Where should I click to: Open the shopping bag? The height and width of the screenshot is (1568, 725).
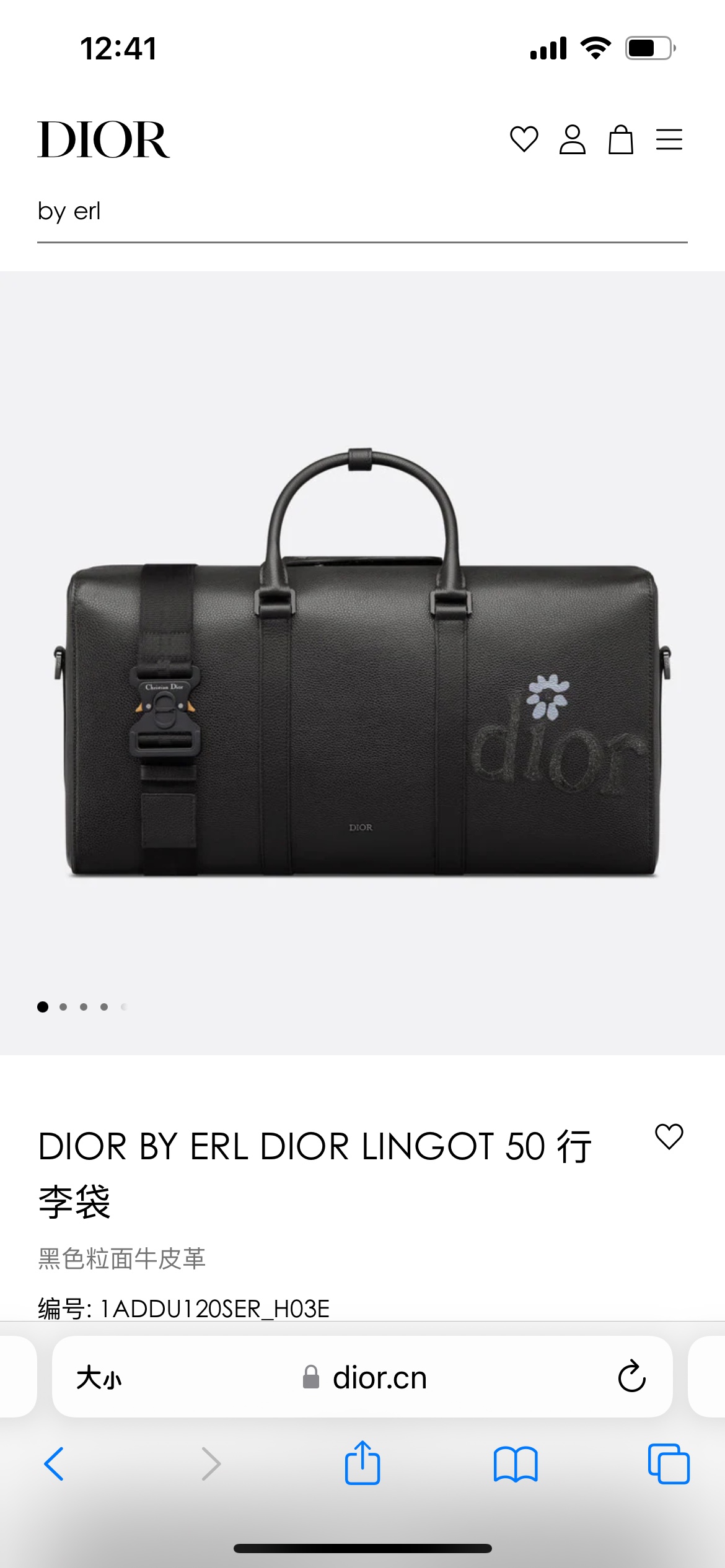pos(620,139)
